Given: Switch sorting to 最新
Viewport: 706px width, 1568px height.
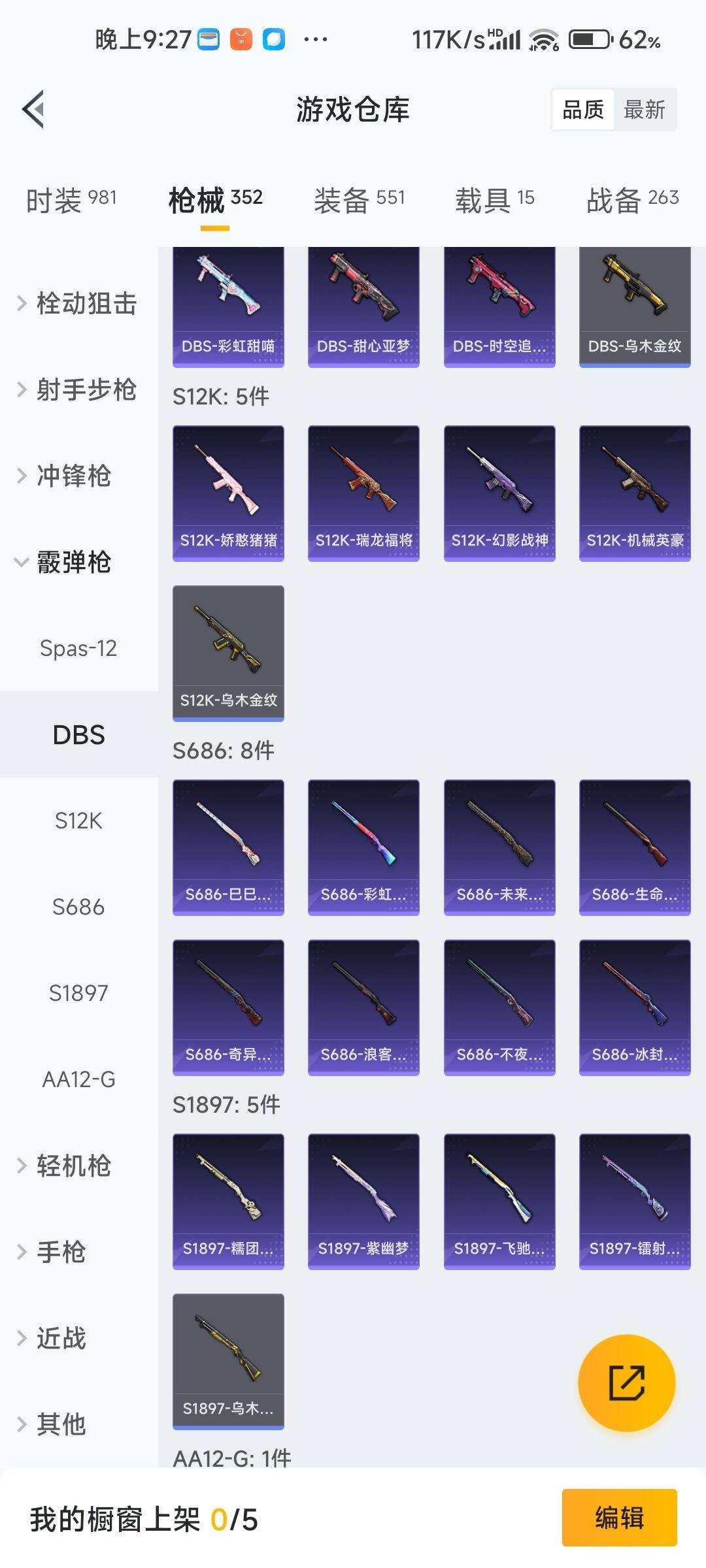Looking at the screenshot, I should pyautogui.click(x=644, y=108).
